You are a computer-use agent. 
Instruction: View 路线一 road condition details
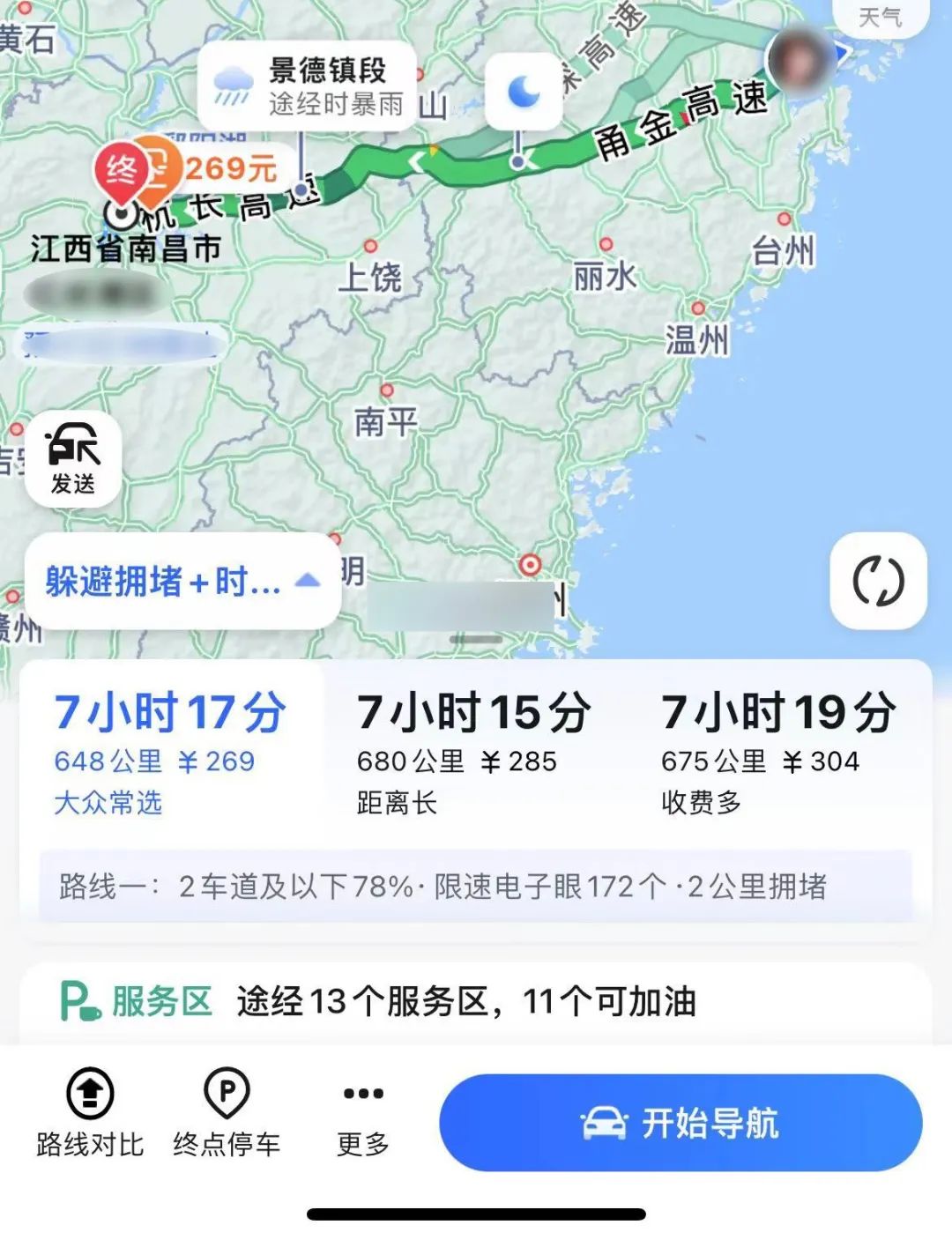pos(476,886)
